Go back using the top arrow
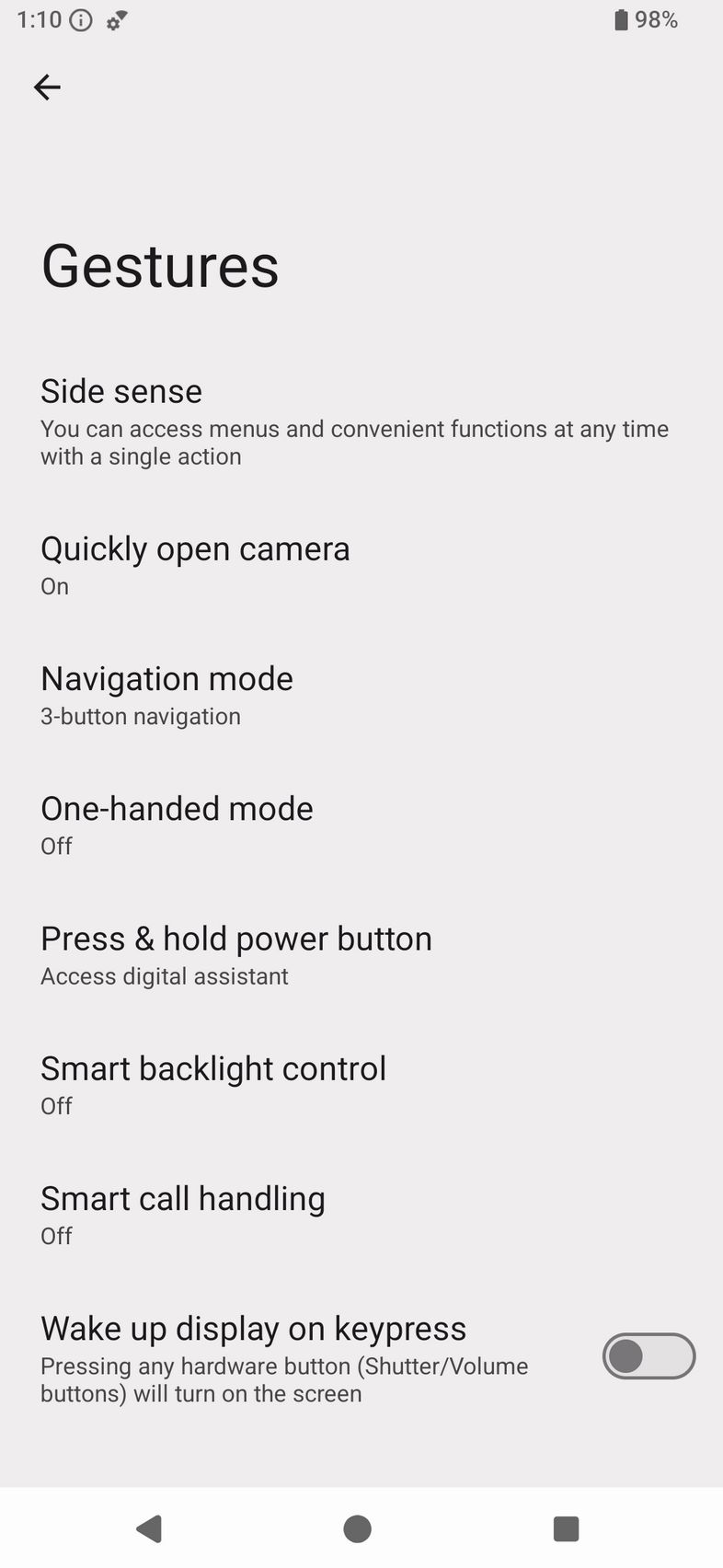This screenshot has width=723, height=1568. click(x=47, y=87)
